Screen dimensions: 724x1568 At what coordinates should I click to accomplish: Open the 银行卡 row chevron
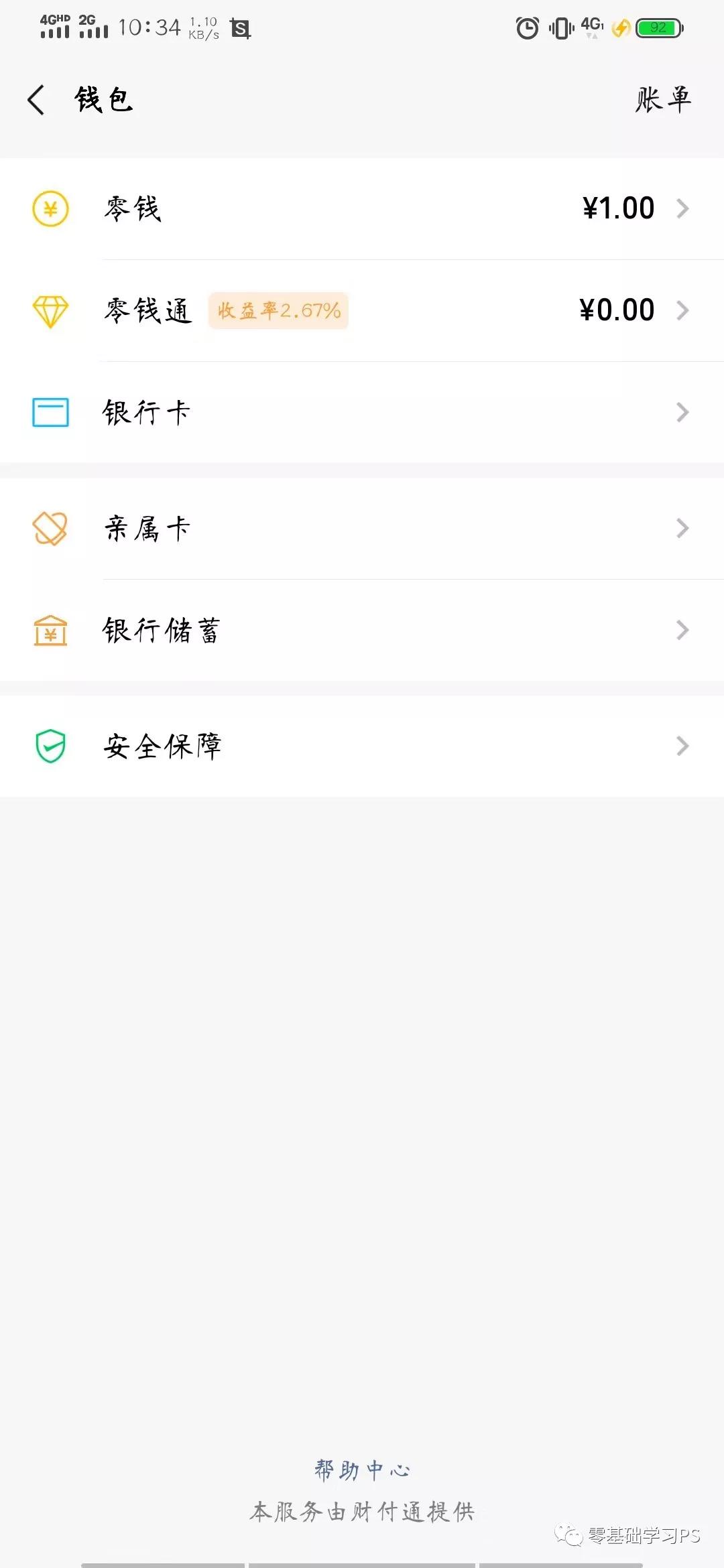click(682, 411)
